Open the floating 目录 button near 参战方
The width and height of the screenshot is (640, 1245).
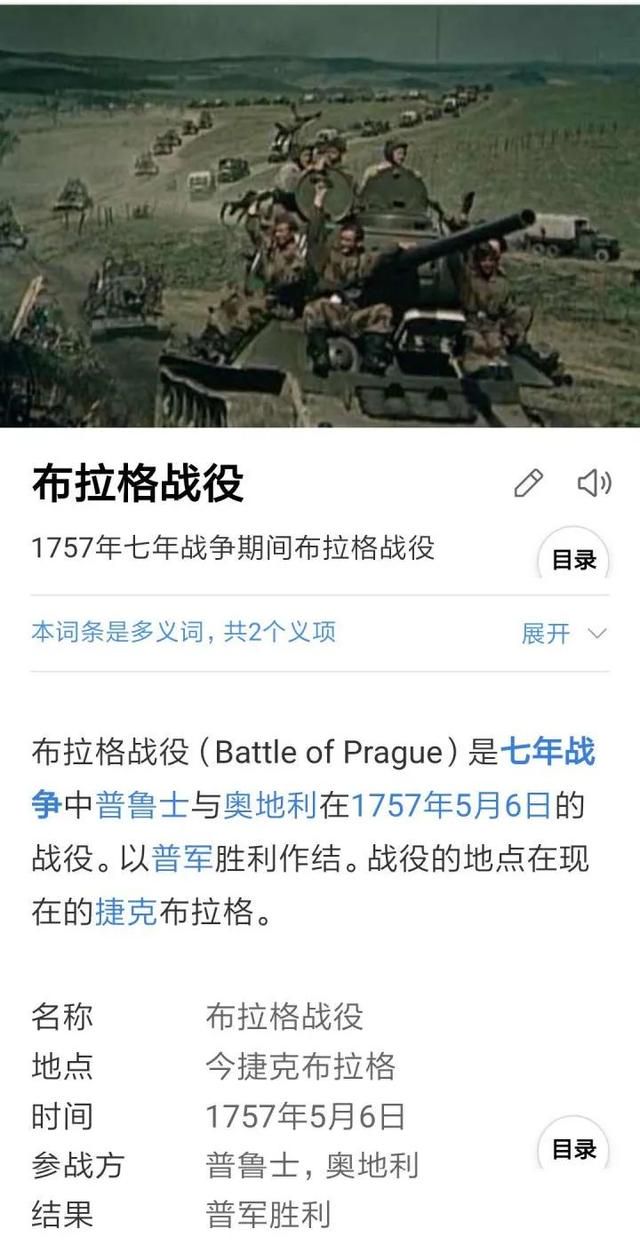574,1149
